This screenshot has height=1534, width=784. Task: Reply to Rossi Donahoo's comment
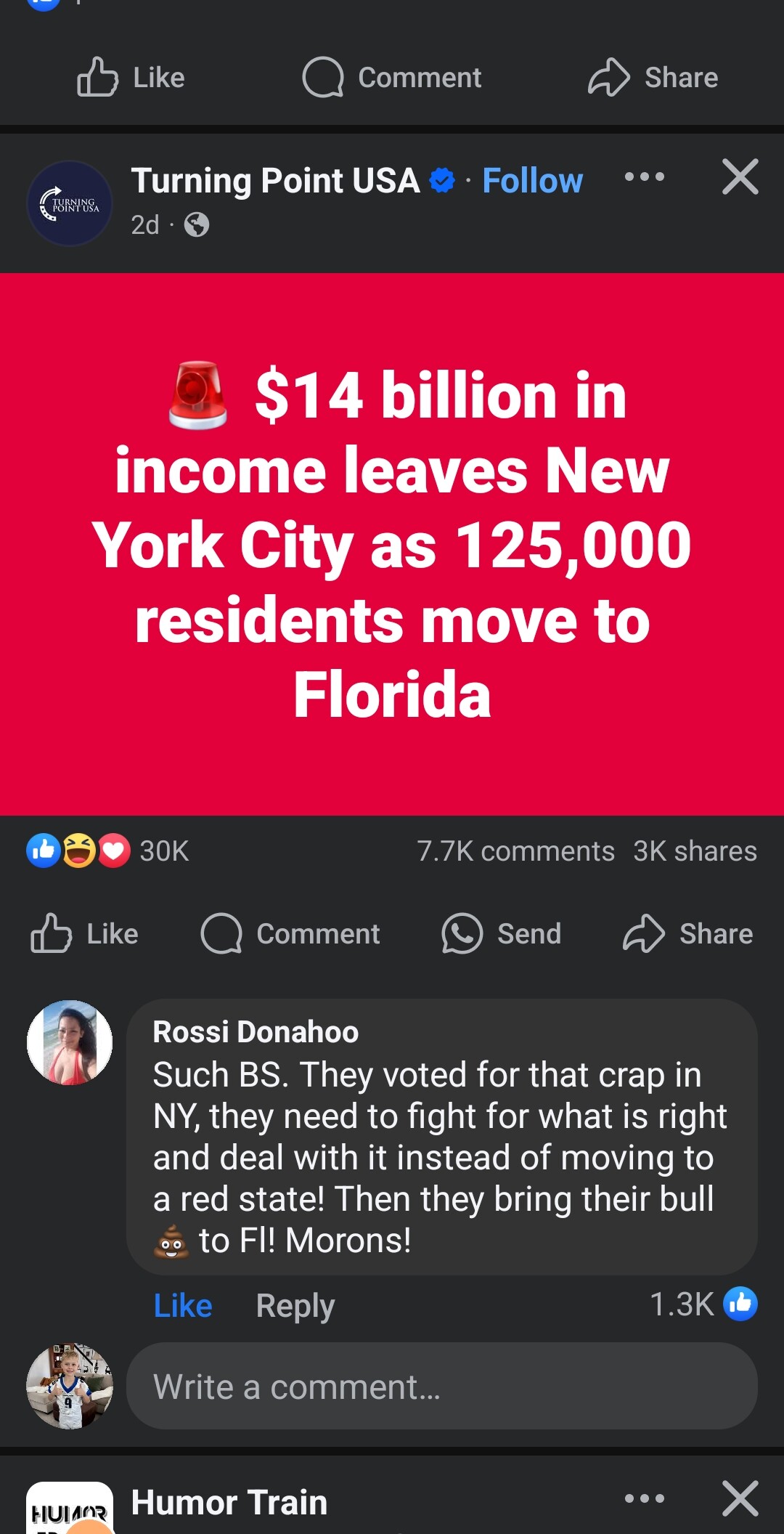tap(295, 1305)
